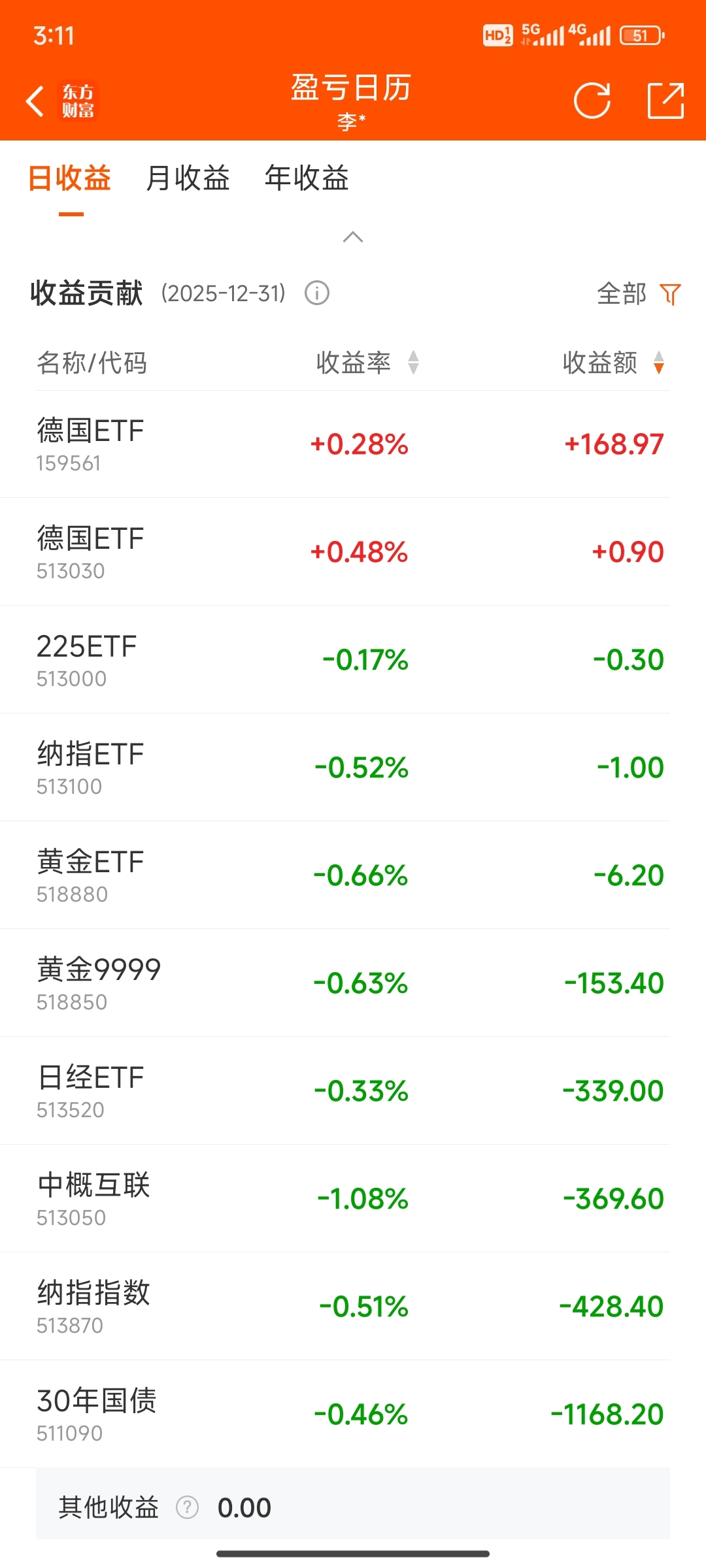Collapse the section with the up chevron

tap(353, 237)
